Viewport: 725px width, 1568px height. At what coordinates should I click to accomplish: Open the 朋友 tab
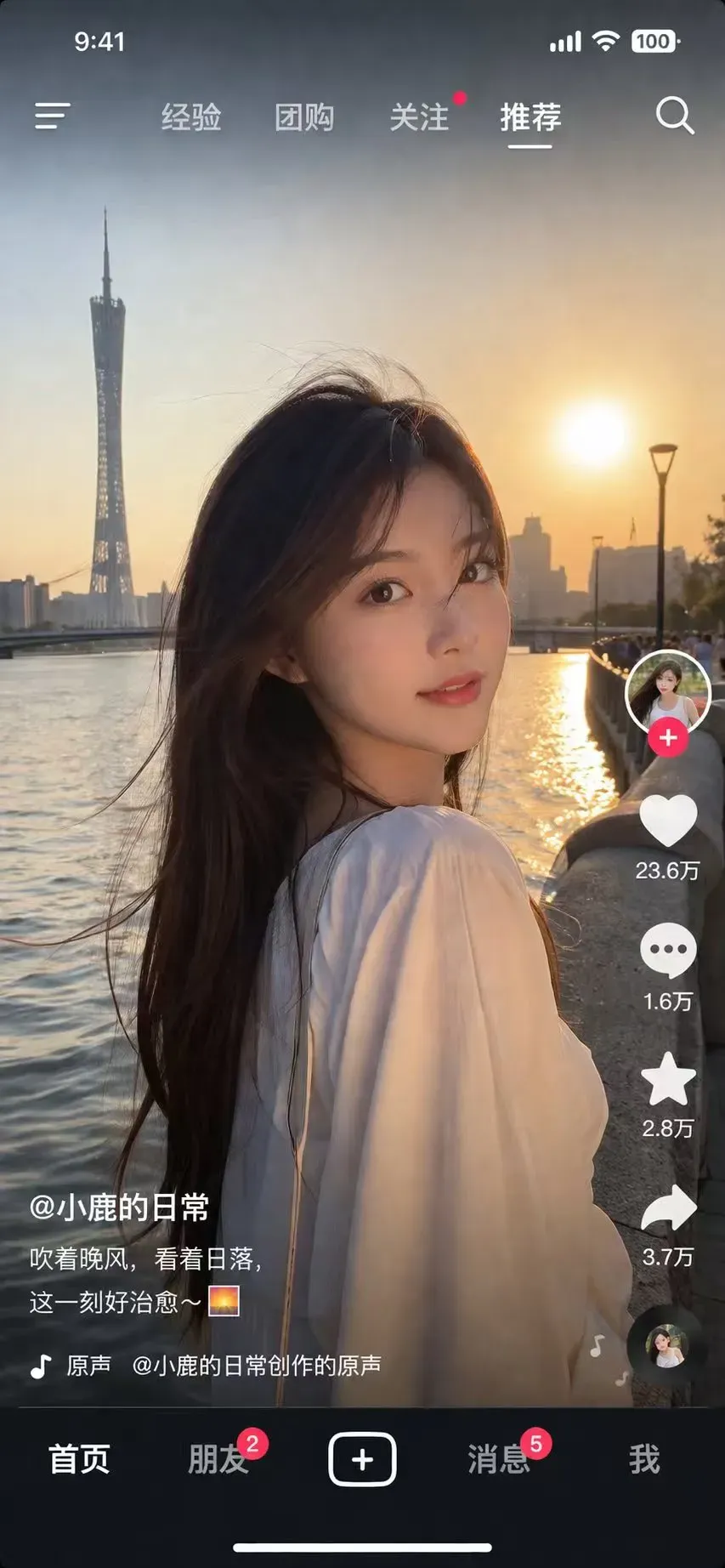(218, 1459)
